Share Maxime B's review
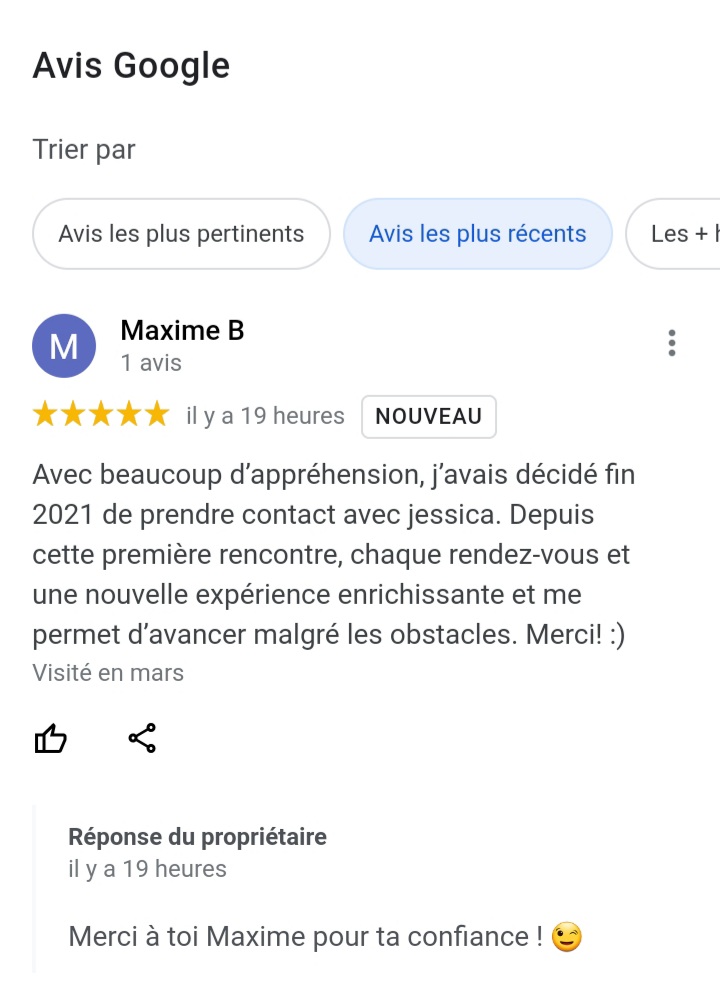The image size is (720, 997). click(142, 739)
